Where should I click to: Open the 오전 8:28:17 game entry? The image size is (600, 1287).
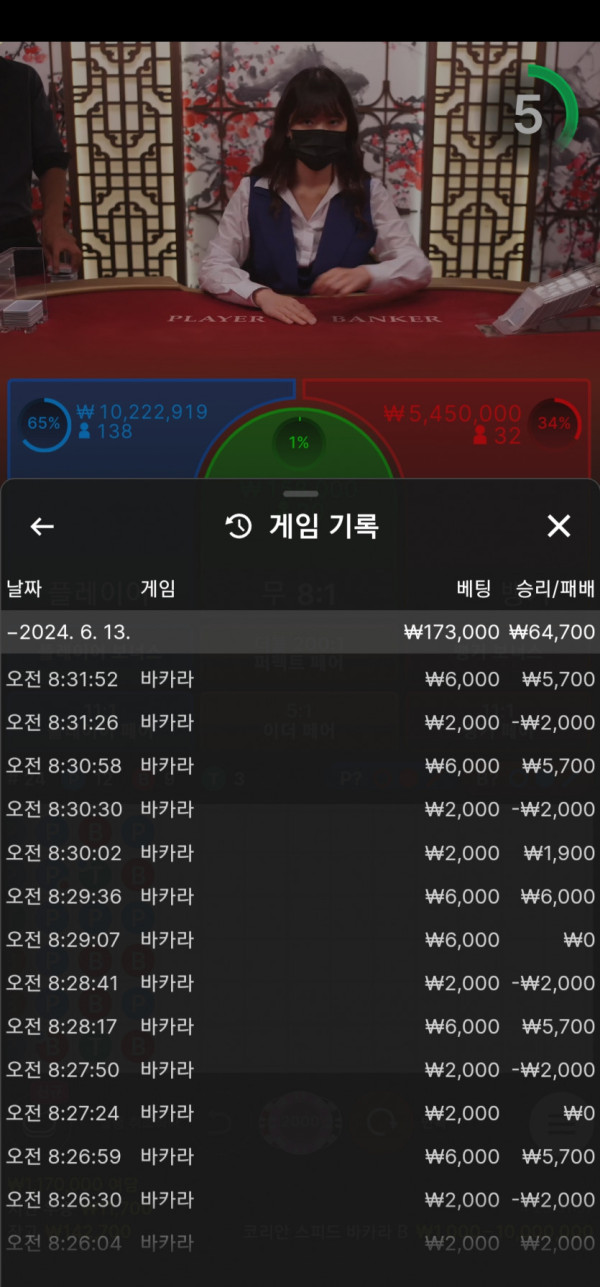300,1026
